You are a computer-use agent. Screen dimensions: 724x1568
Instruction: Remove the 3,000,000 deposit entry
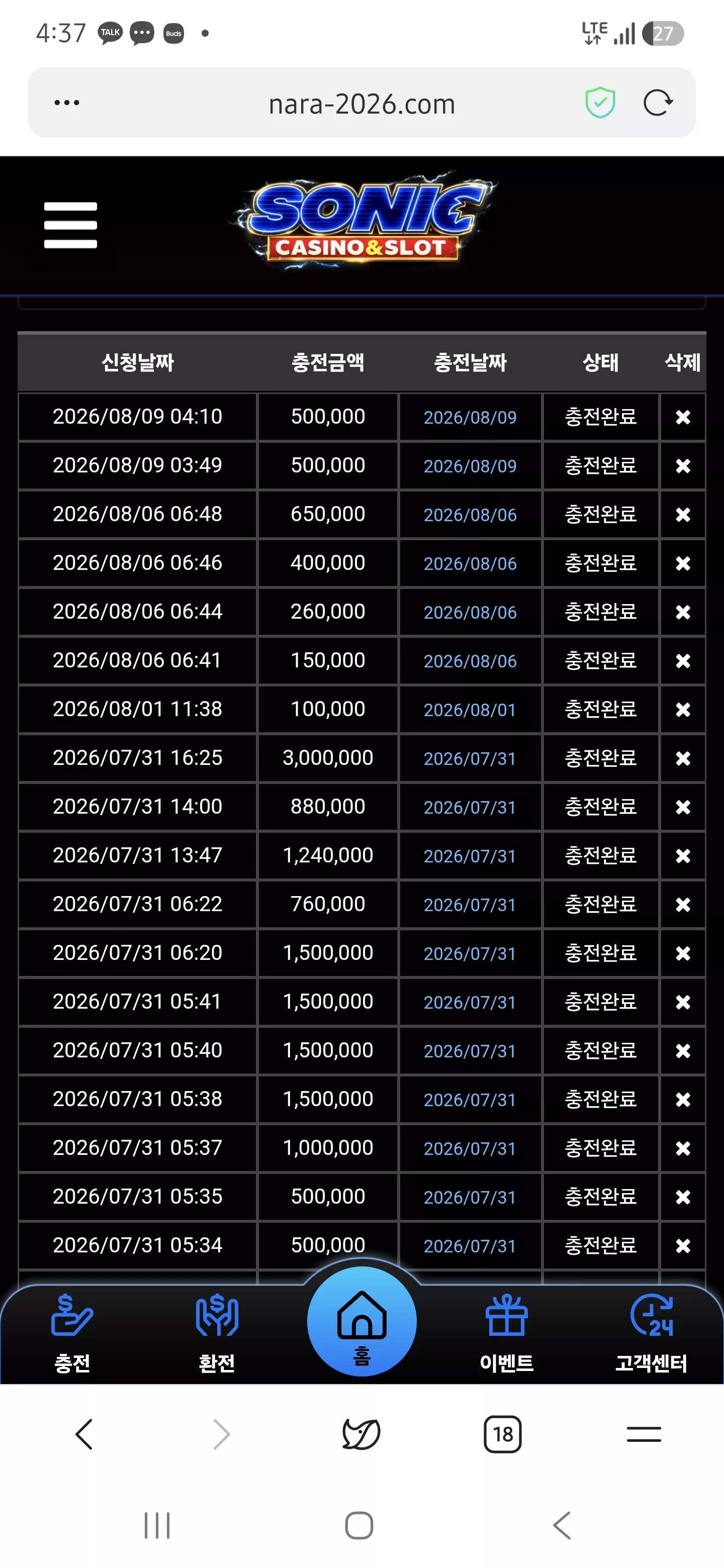[683, 758]
